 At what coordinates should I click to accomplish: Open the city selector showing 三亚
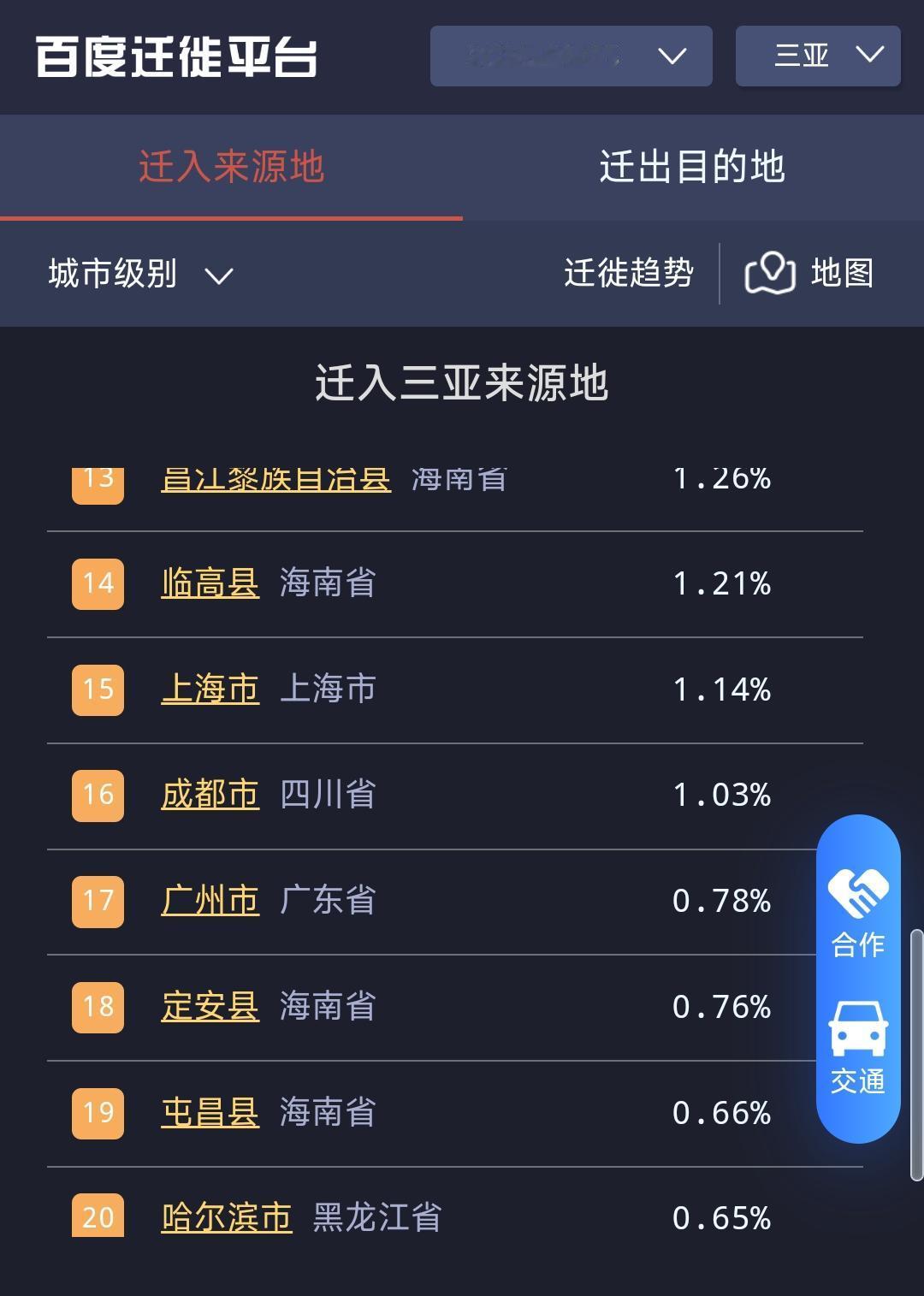pyautogui.click(x=817, y=56)
